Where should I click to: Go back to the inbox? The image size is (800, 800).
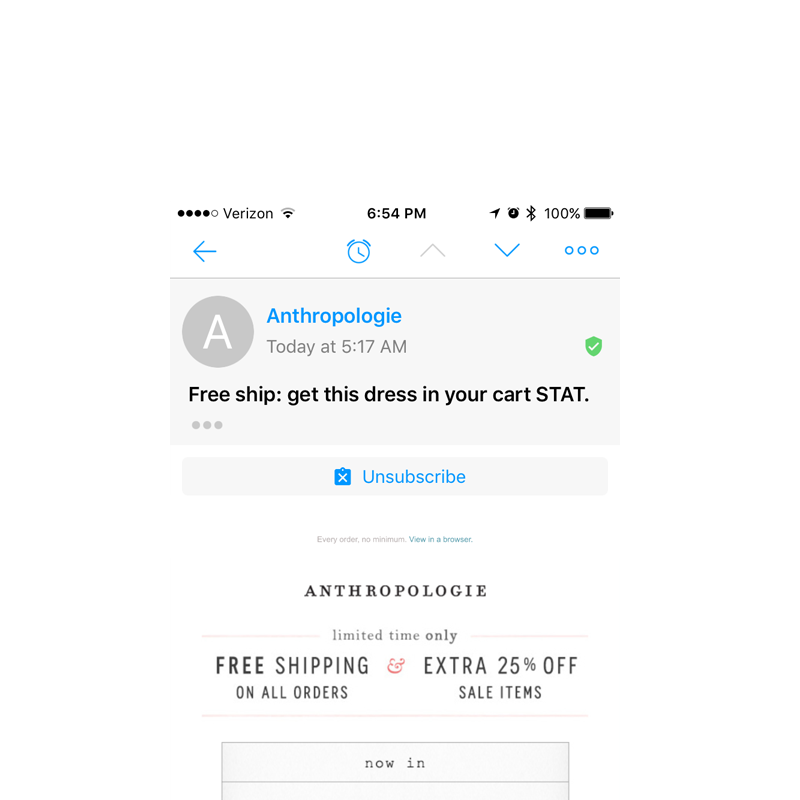pyautogui.click(x=205, y=251)
